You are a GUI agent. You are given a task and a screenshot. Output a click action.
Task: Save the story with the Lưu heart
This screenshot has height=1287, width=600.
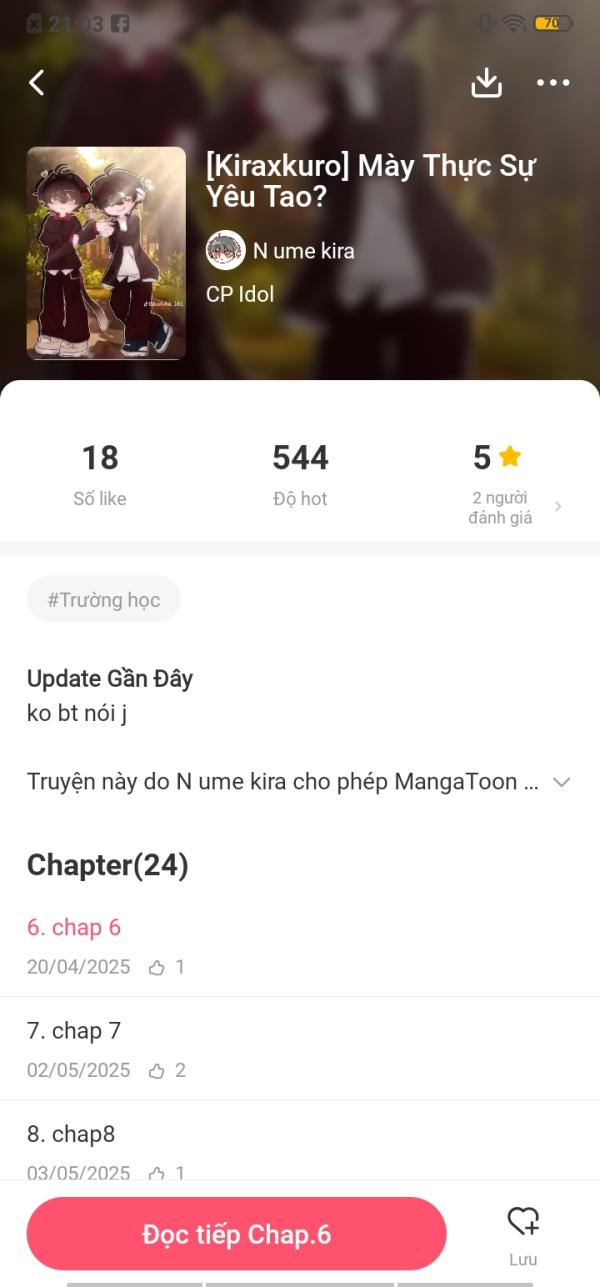pos(522,1232)
